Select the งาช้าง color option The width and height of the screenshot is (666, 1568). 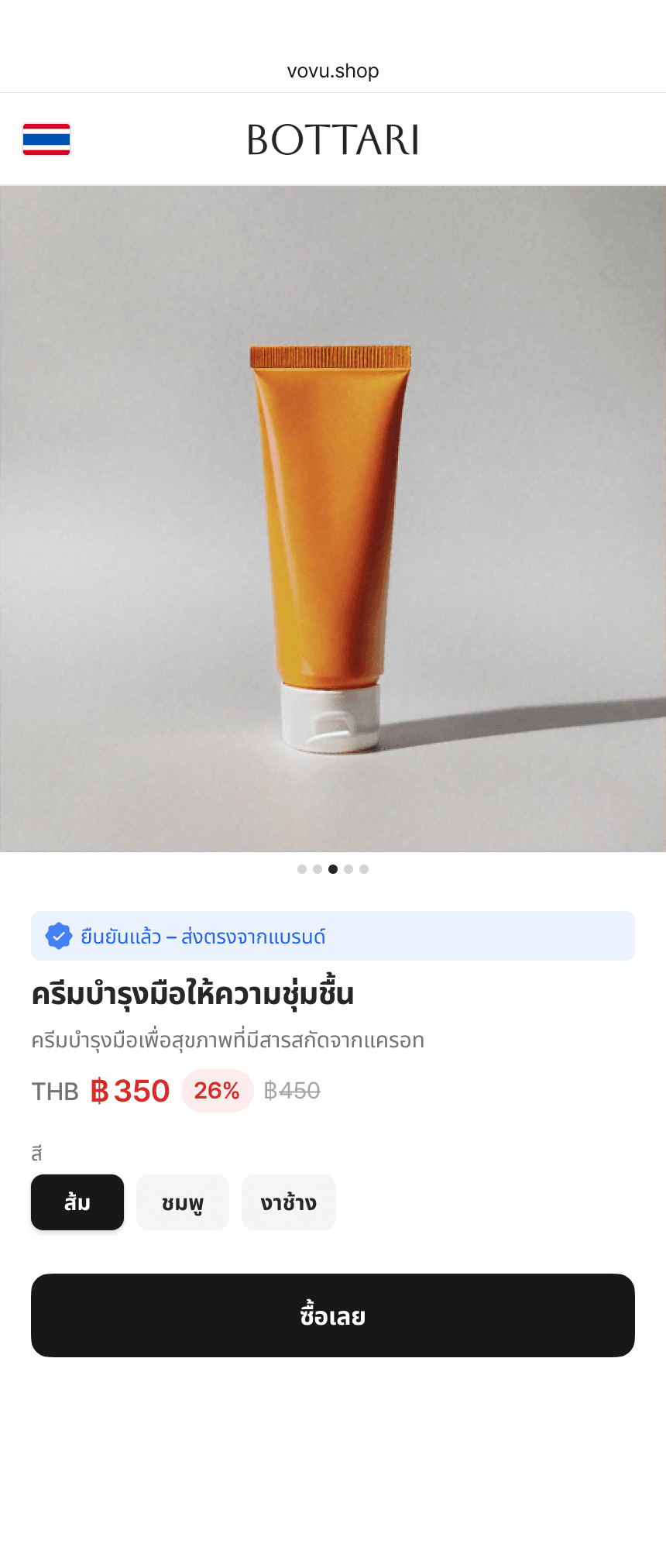point(289,1202)
